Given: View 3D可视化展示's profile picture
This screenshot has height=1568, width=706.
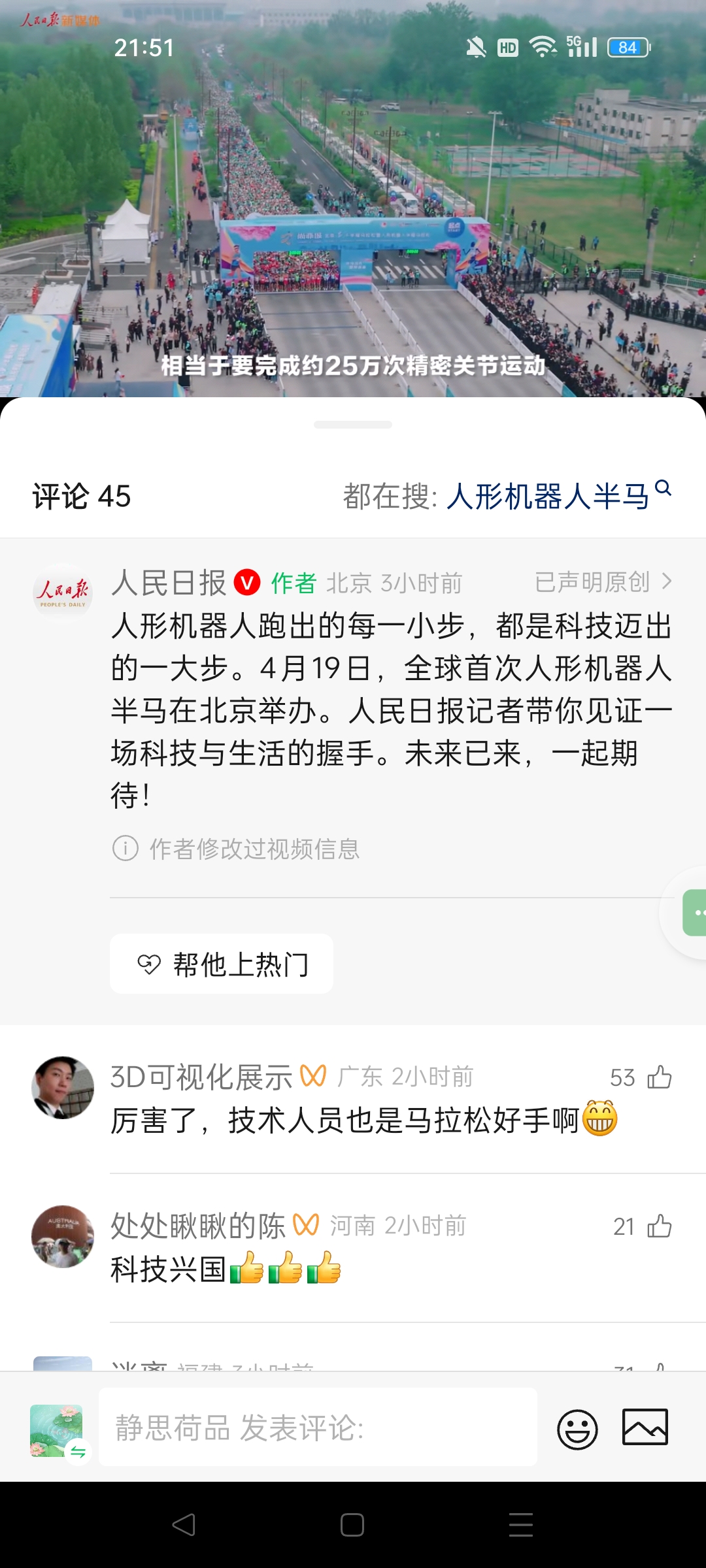Looking at the screenshot, I should 63,1088.
